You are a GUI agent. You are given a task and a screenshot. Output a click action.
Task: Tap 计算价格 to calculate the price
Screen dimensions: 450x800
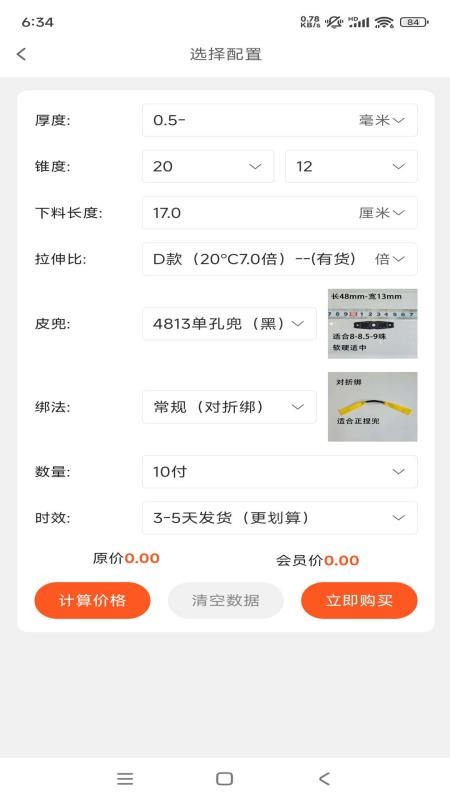click(x=92, y=601)
